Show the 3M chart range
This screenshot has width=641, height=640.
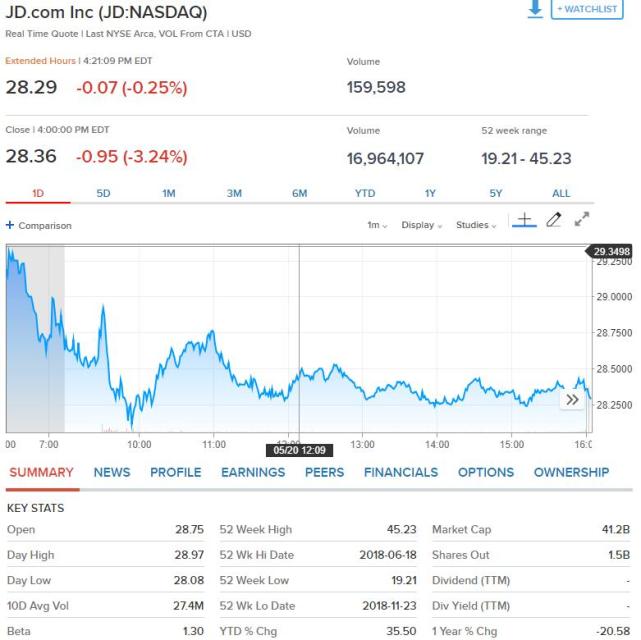(234, 193)
